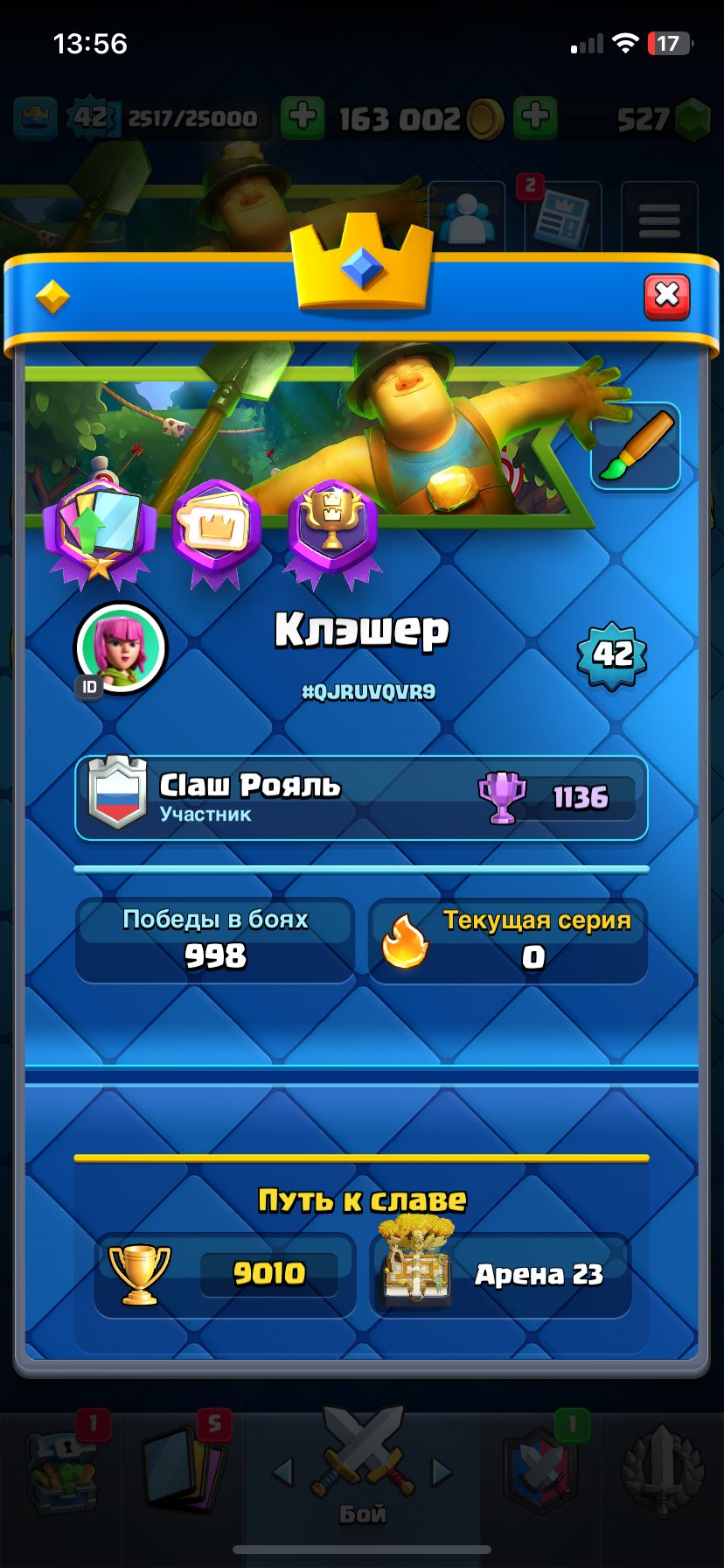Close the player profile dialog
The height and width of the screenshot is (1568, 724).
[666, 296]
